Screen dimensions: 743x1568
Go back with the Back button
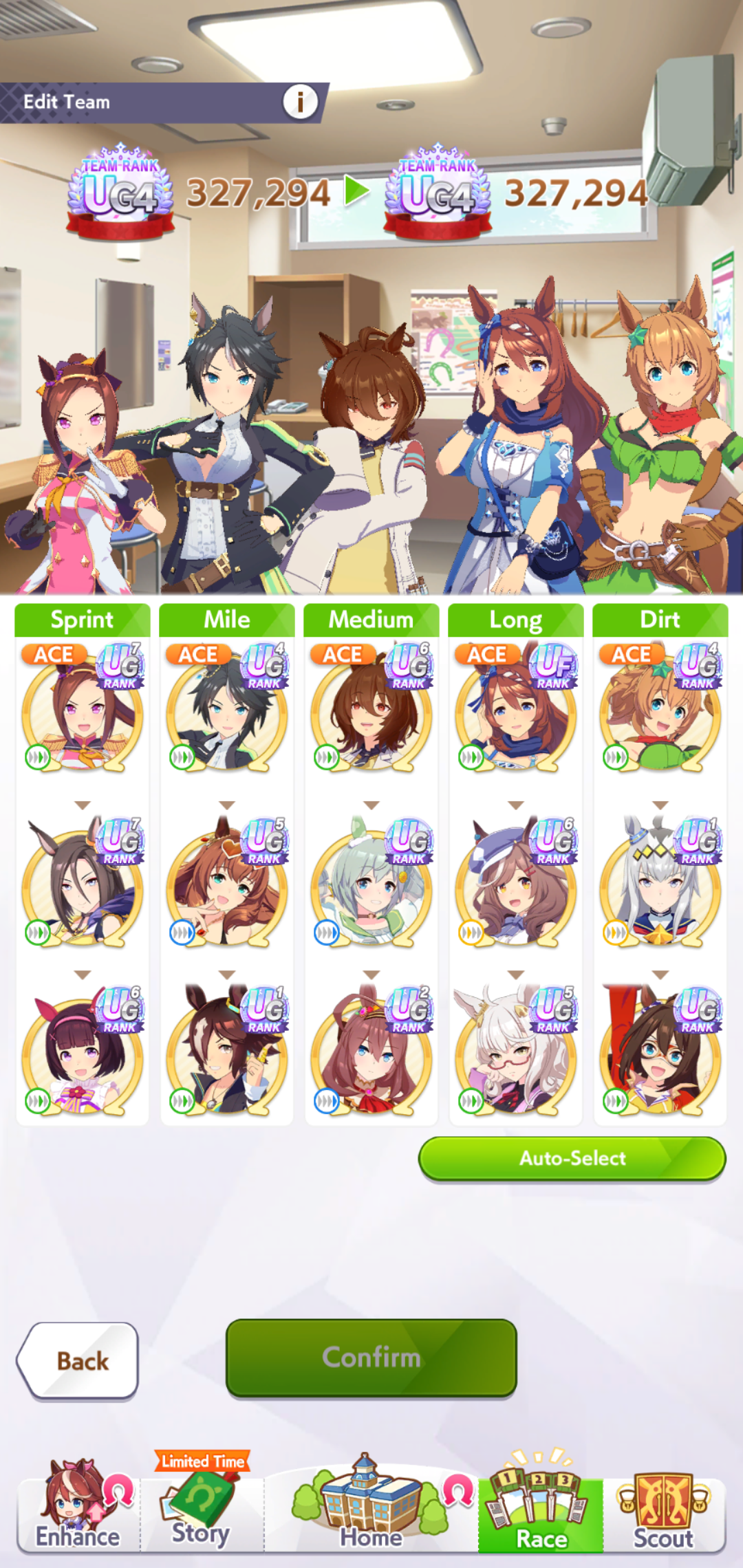pyautogui.click(x=78, y=1360)
